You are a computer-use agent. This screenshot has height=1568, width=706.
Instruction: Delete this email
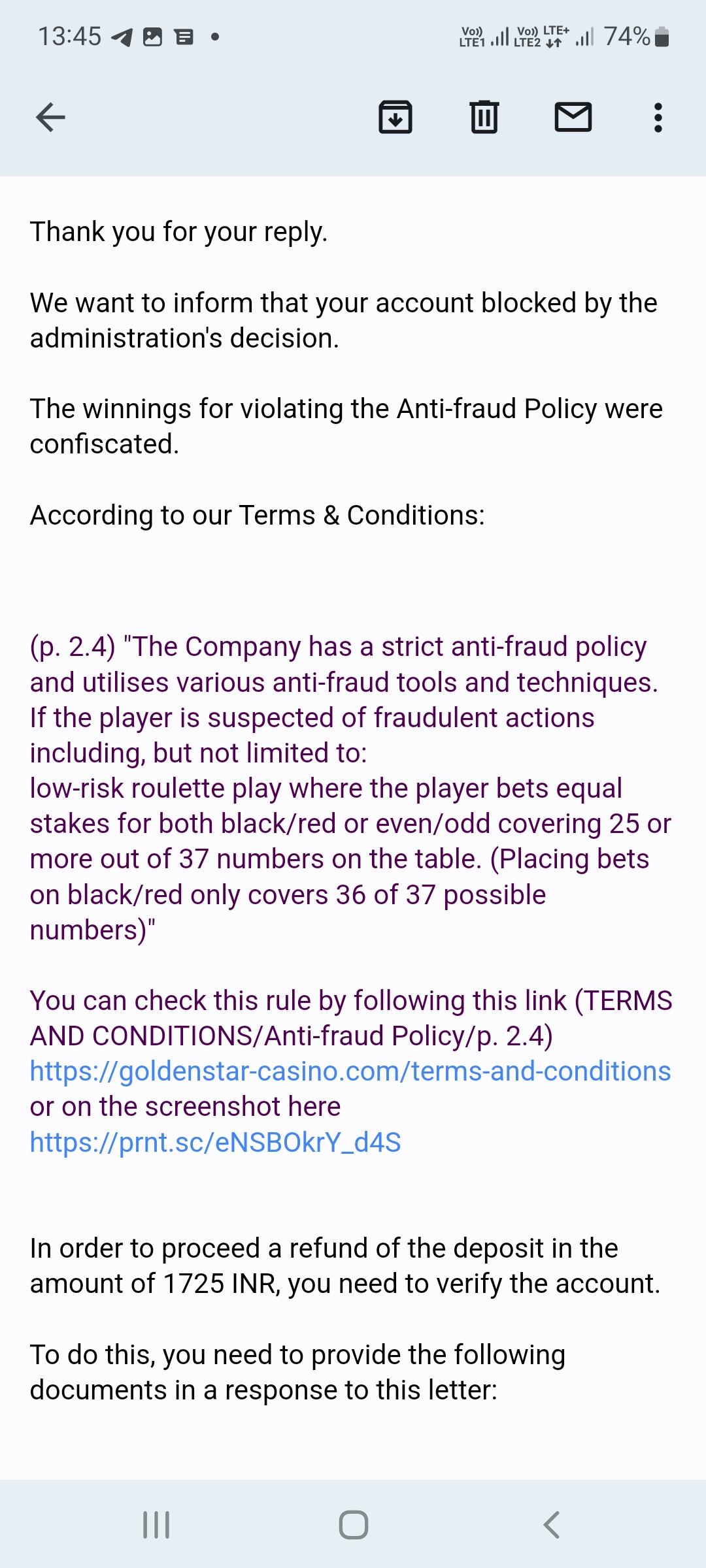484,118
